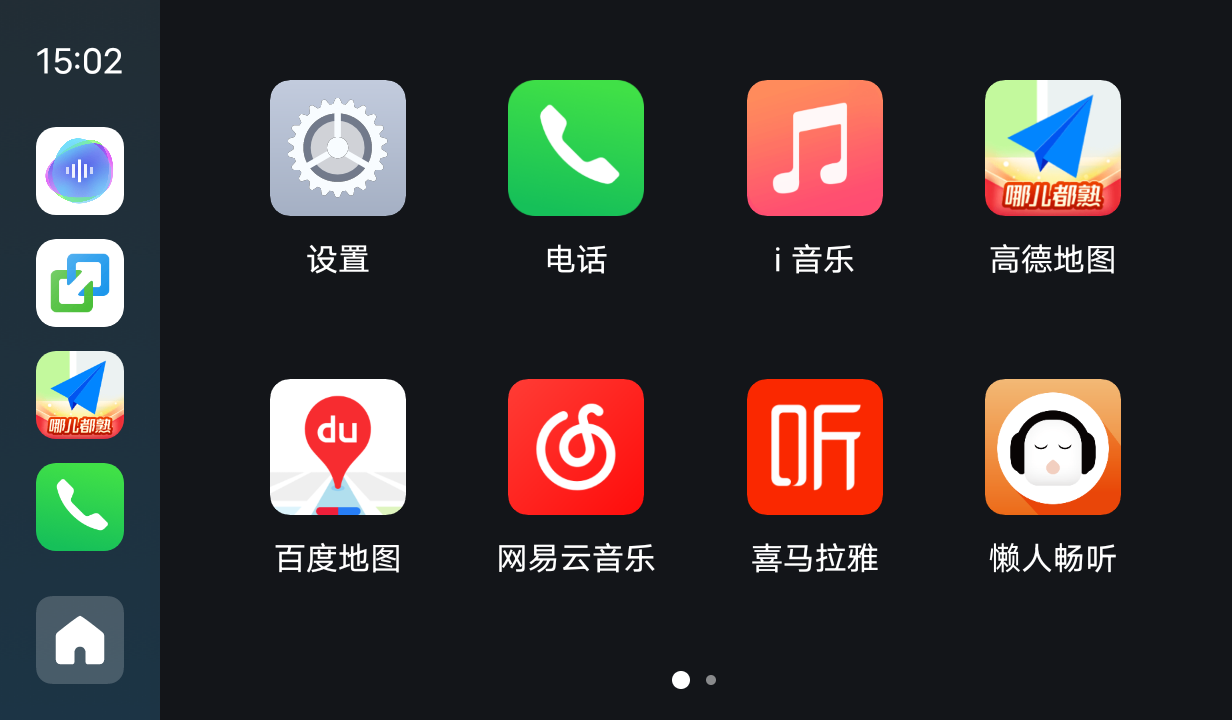Launch the 电话 phone app from the grid
This screenshot has width=1232, height=720.
576,148
